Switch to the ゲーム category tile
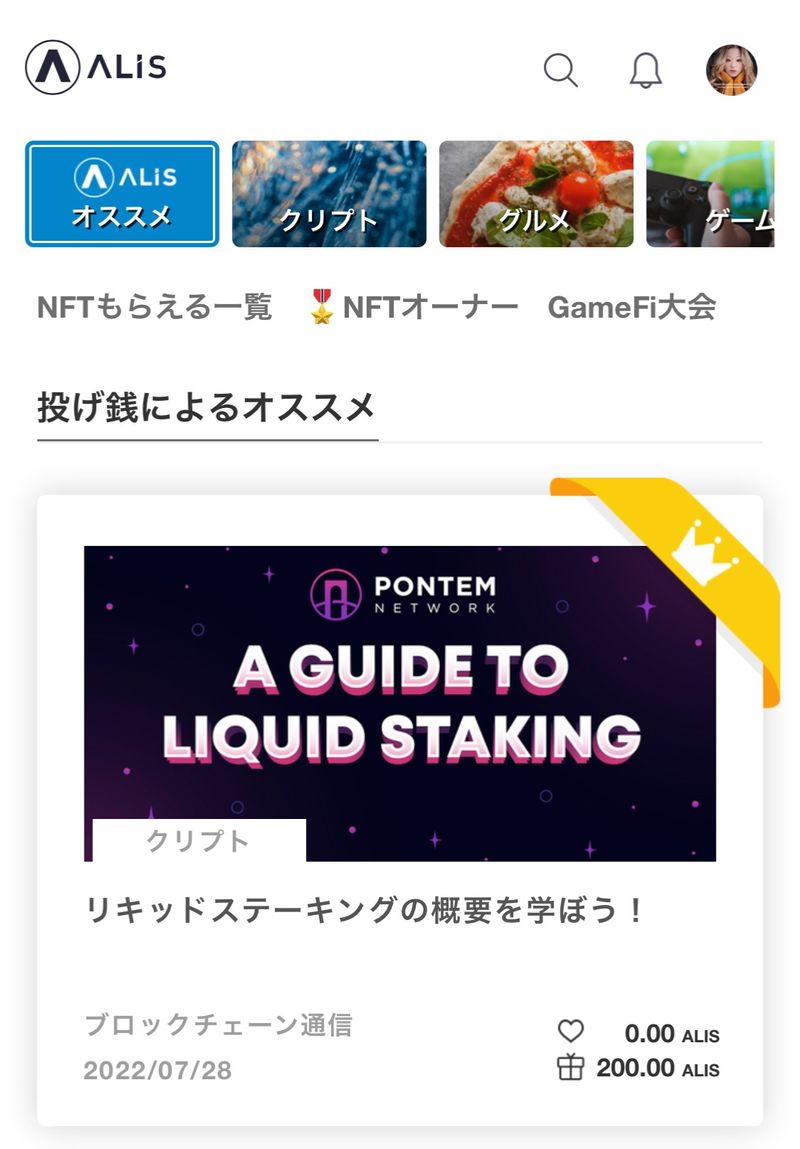Screen dimensions: 800x1149 pyautogui.click(x=712, y=194)
